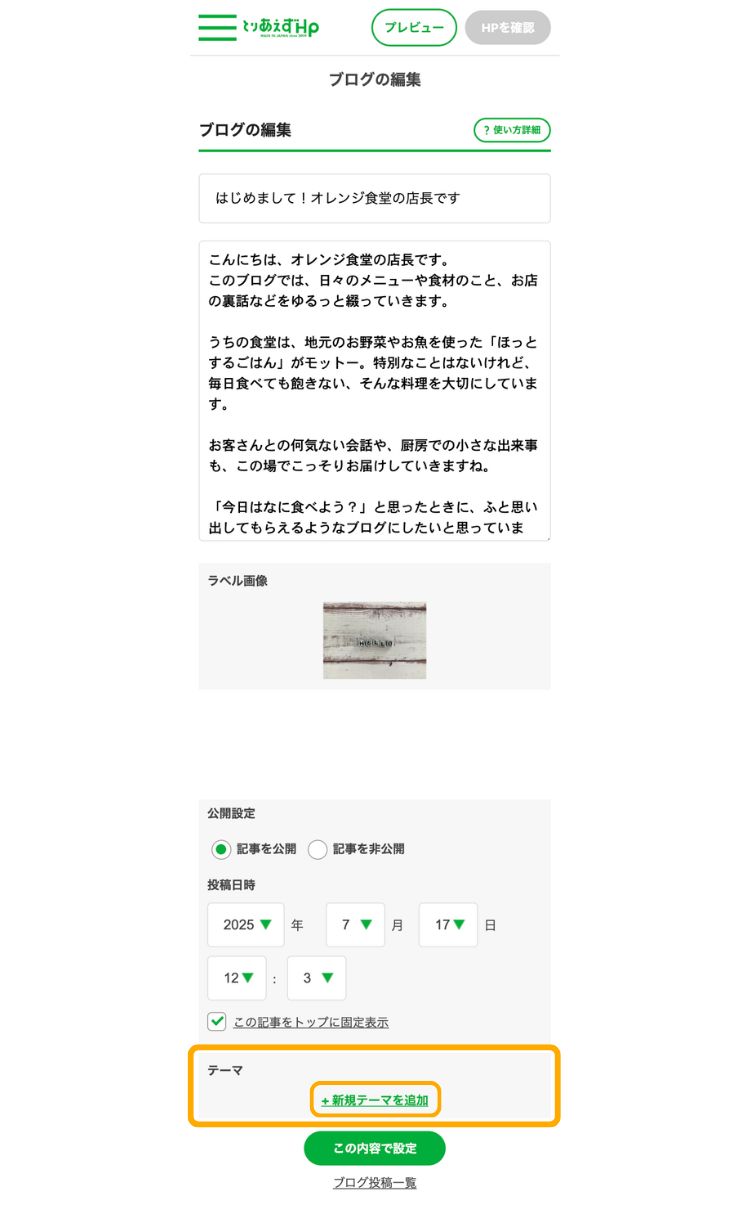Tap the label image thumbnail
Screen dimensions: 750x1208
pos(374,640)
